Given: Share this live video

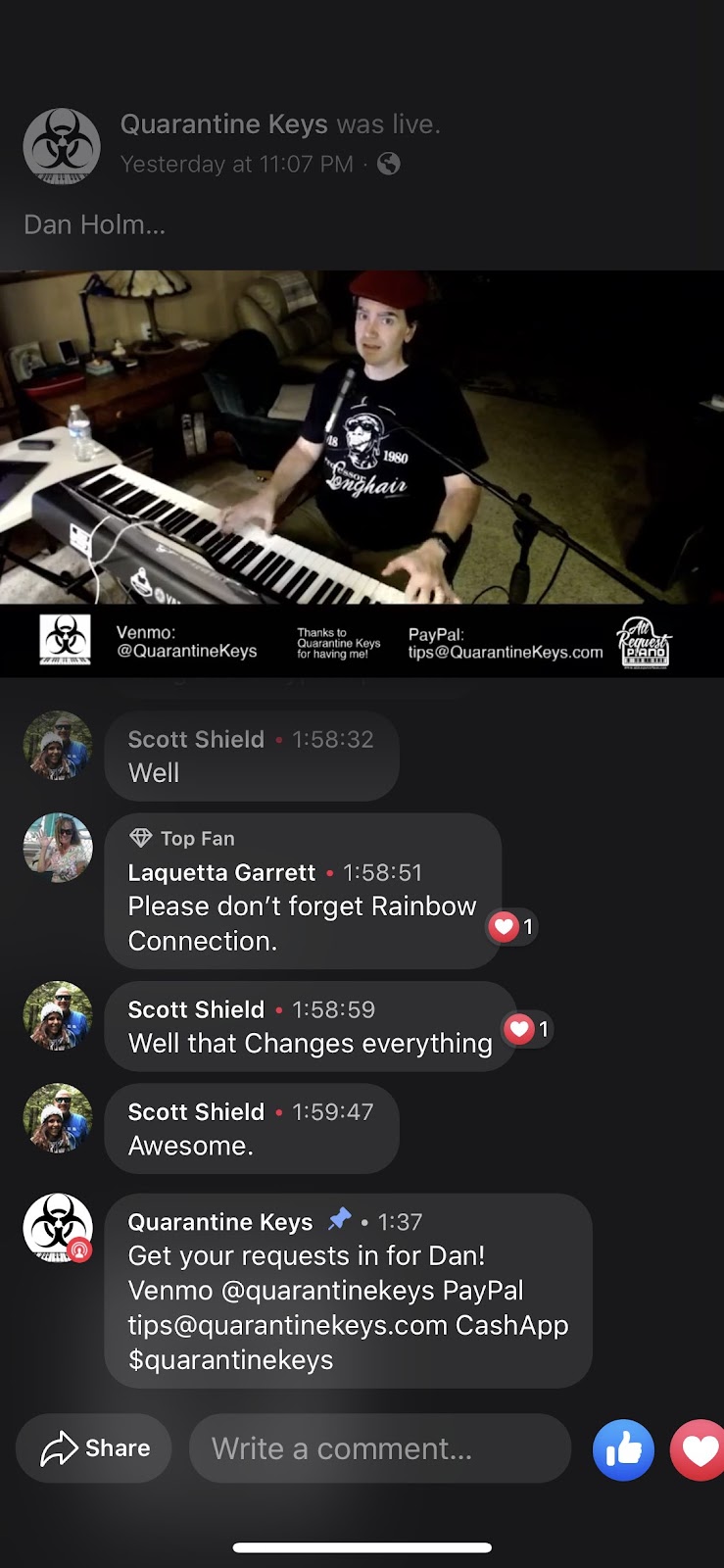Looking at the screenshot, I should (95, 1447).
